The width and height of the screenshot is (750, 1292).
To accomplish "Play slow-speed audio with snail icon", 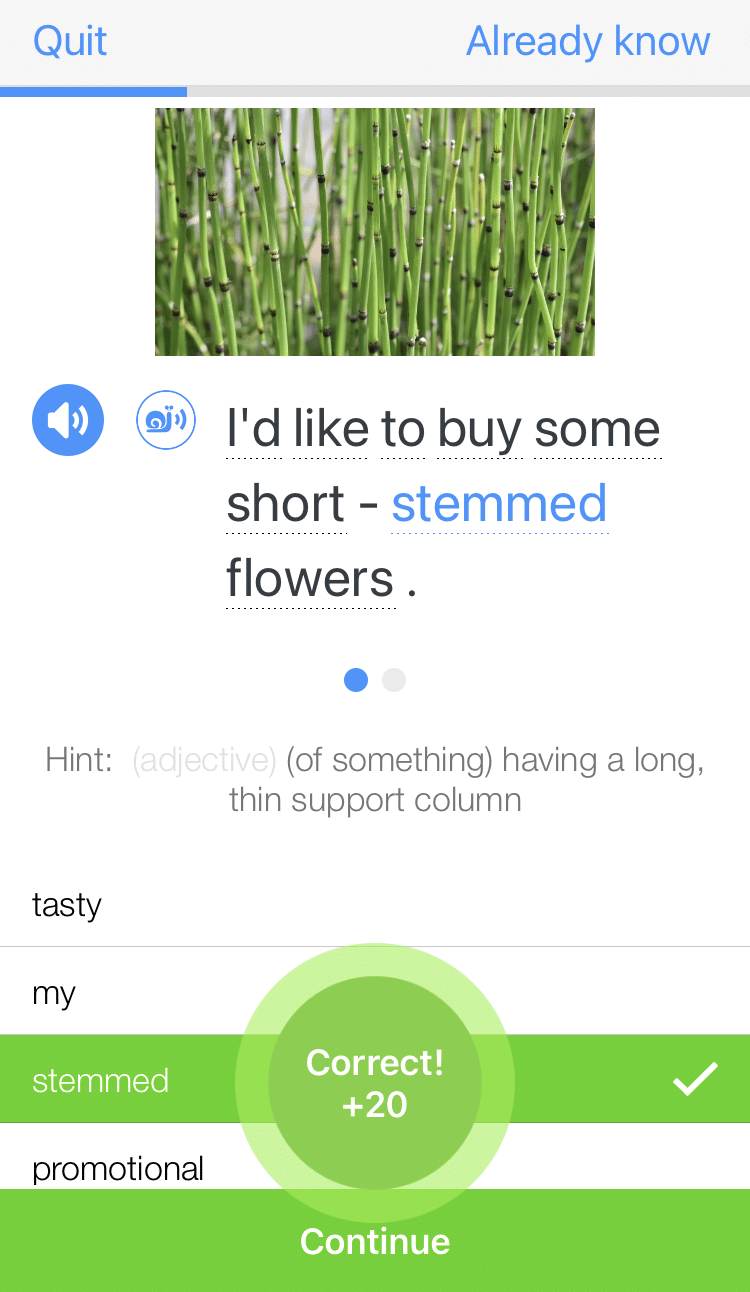I will (x=166, y=420).
